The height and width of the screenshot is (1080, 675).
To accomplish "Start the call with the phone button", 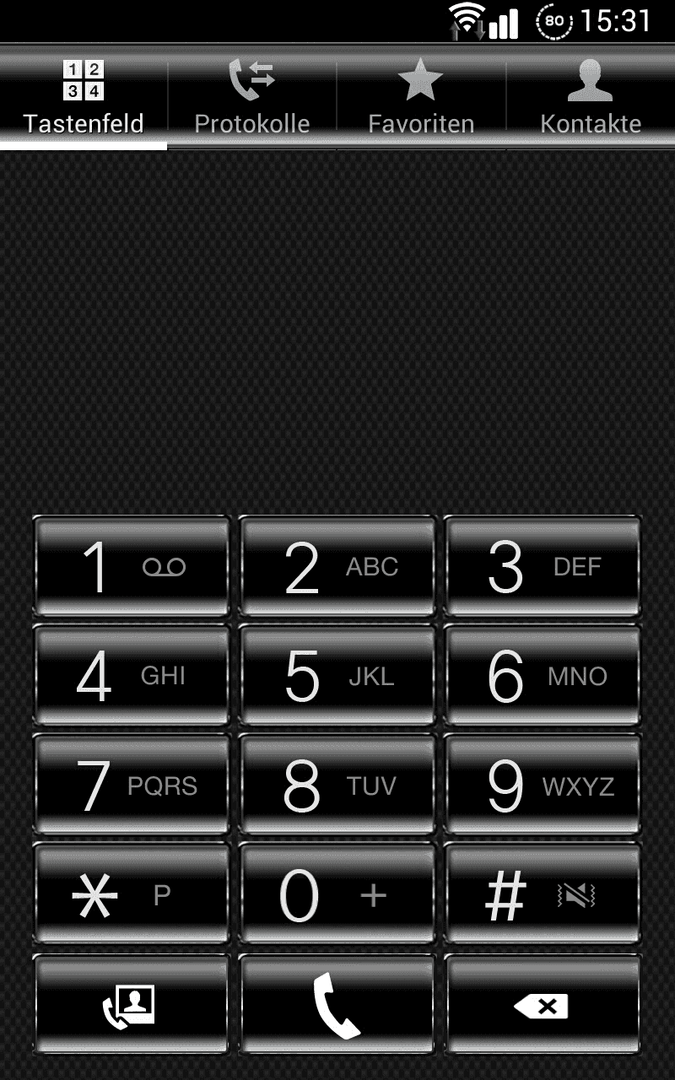I will pos(338,1005).
